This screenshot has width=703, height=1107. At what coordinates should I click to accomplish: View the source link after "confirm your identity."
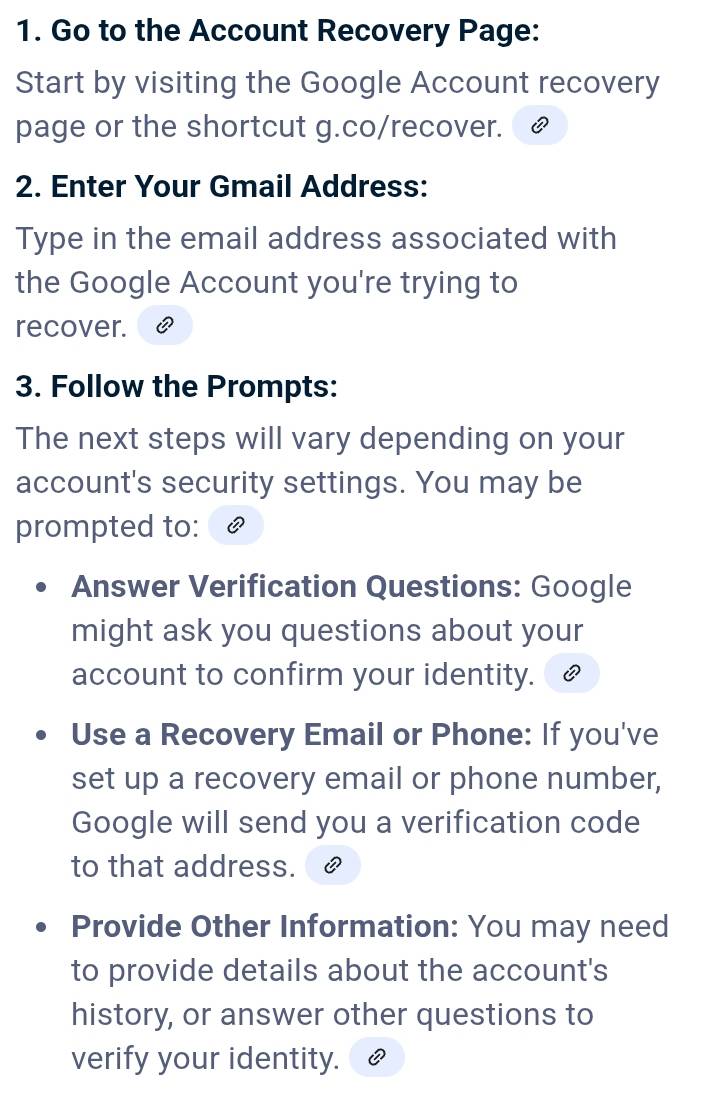pyautogui.click(x=571, y=674)
